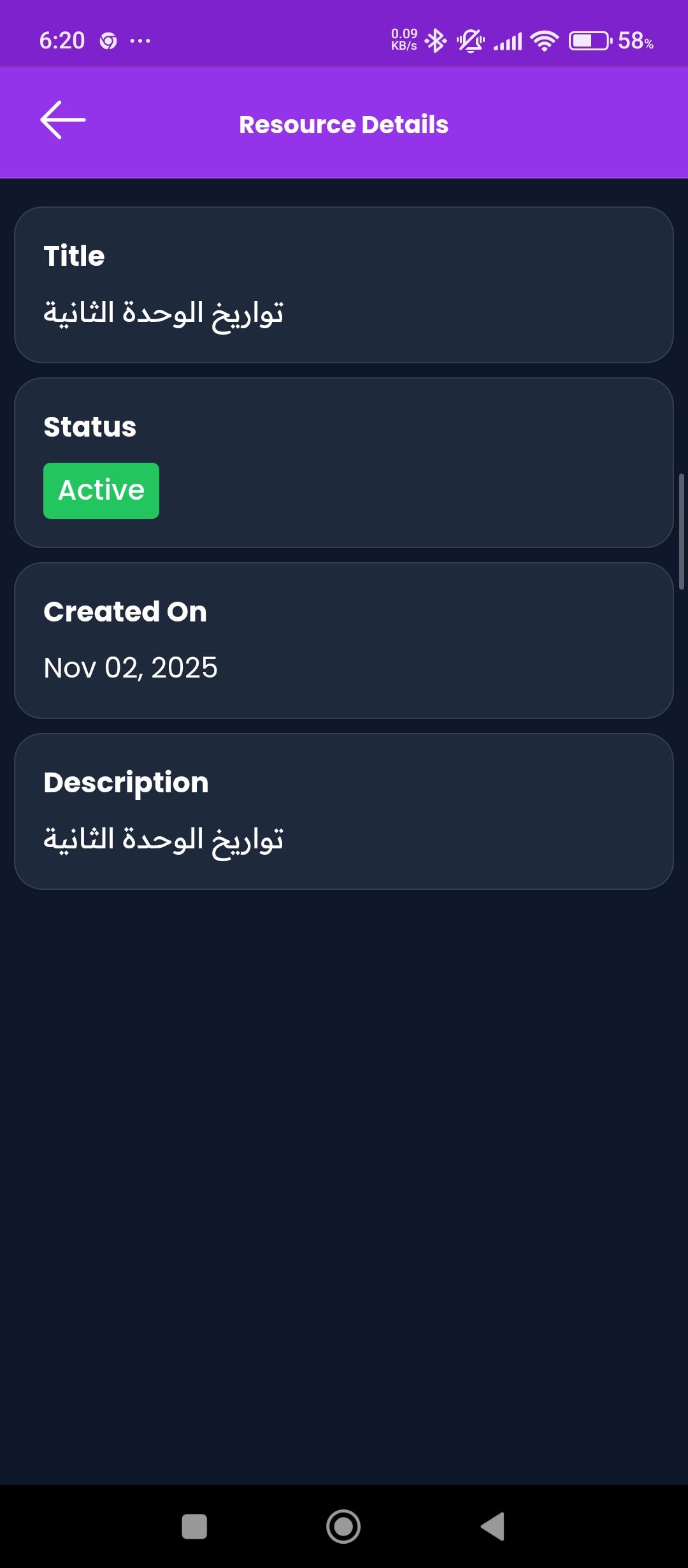Image resolution: width=688 pixels, height=1568 pixels.
Task: Tap the system home button
Action: coord(343,1527)
